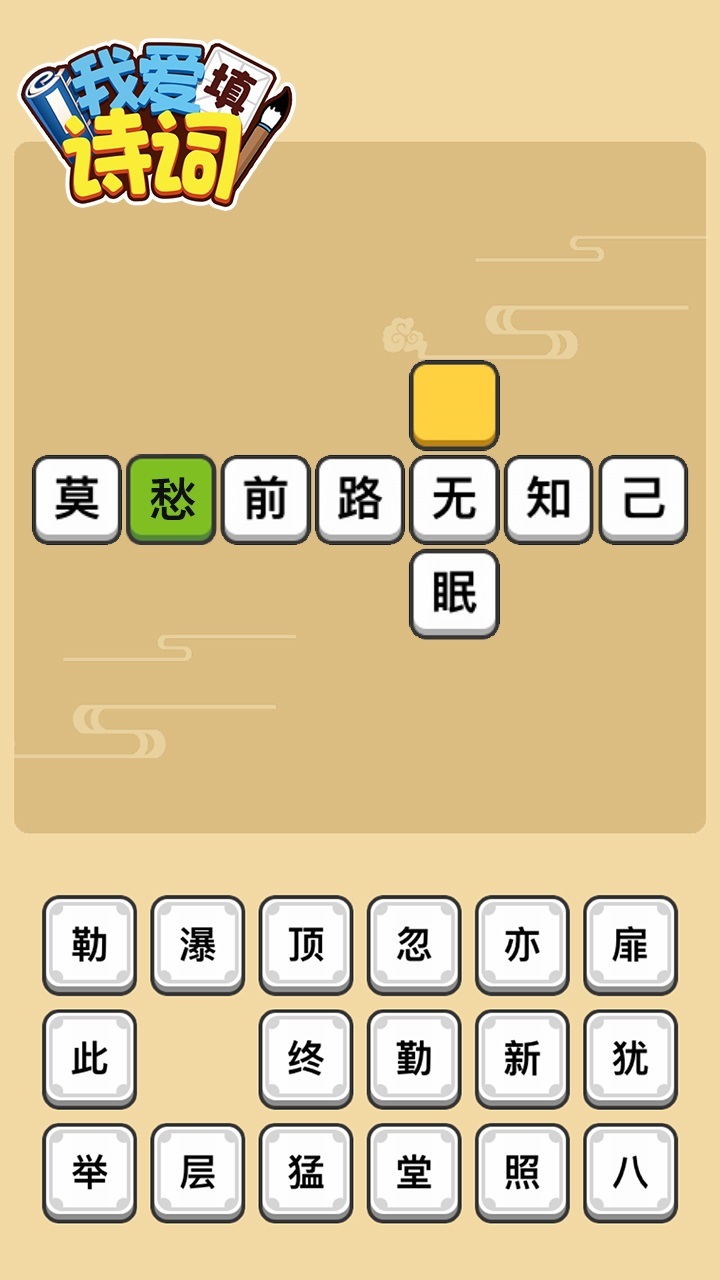Select the 照 character tile
The width and height of the screenshot is (720, 1280).
522,1172
